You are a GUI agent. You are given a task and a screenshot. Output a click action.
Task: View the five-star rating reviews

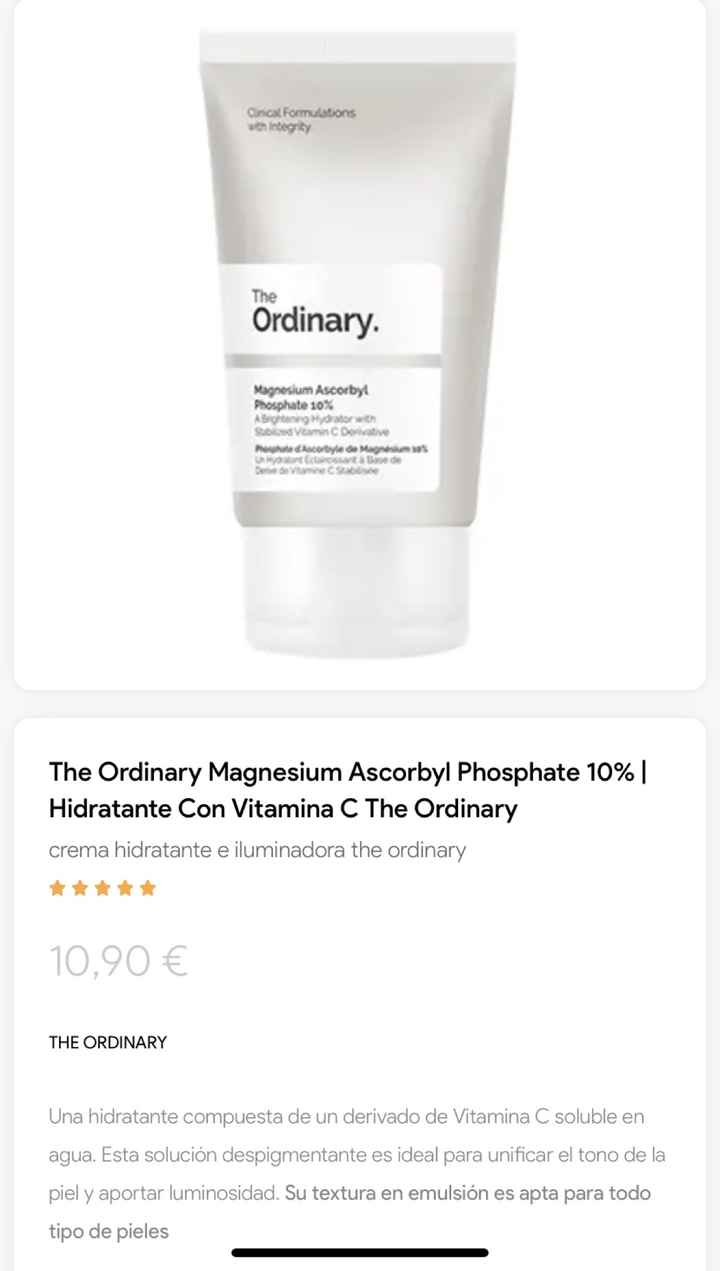coord(103,888)
